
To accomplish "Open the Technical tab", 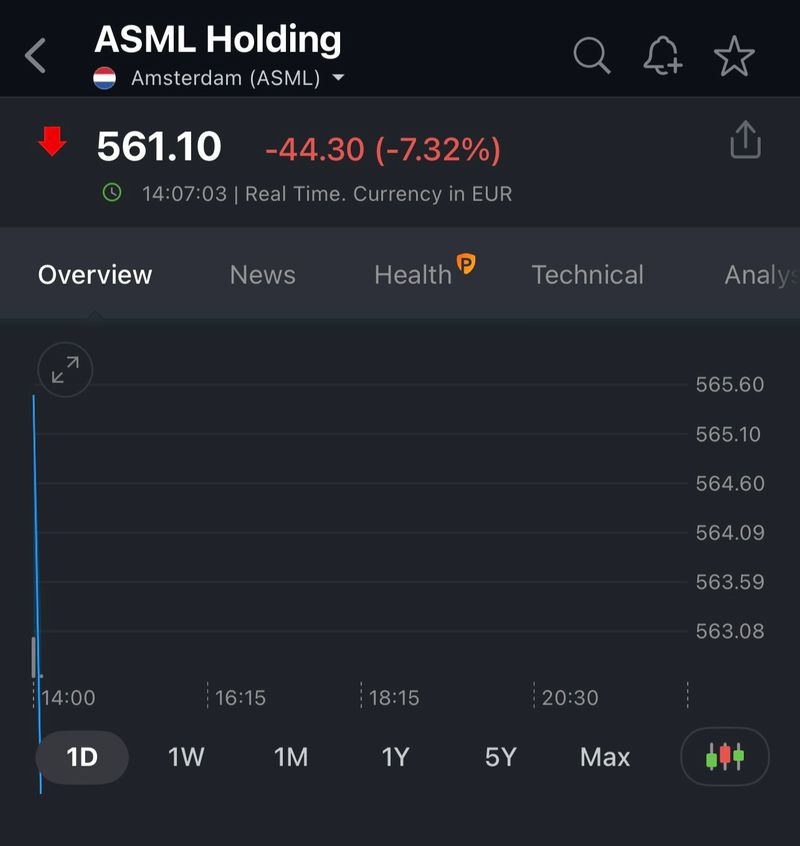I will coord(587,274).
